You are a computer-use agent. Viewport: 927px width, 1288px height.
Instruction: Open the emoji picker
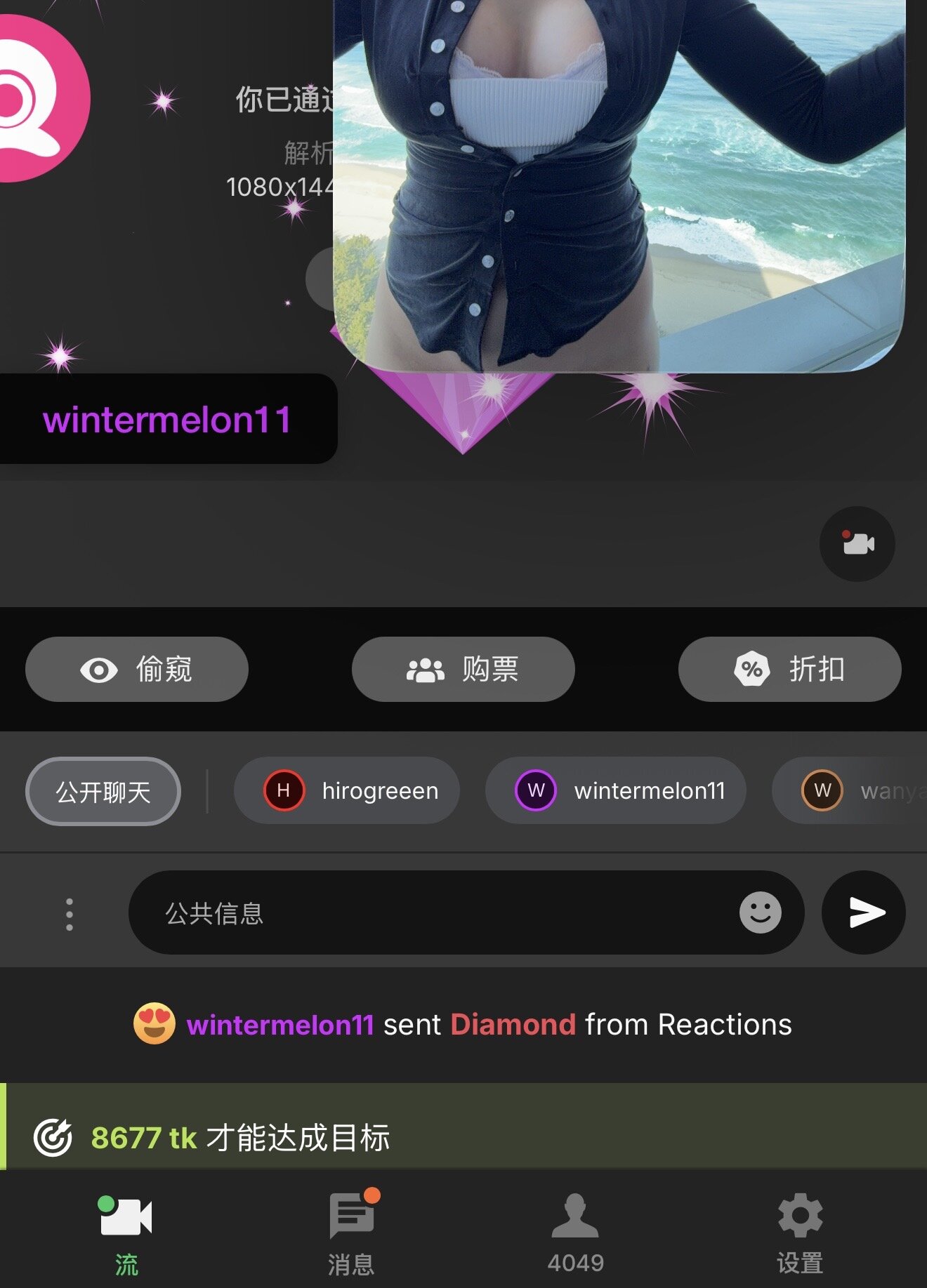pyautogui.click(x=760, y=913)
